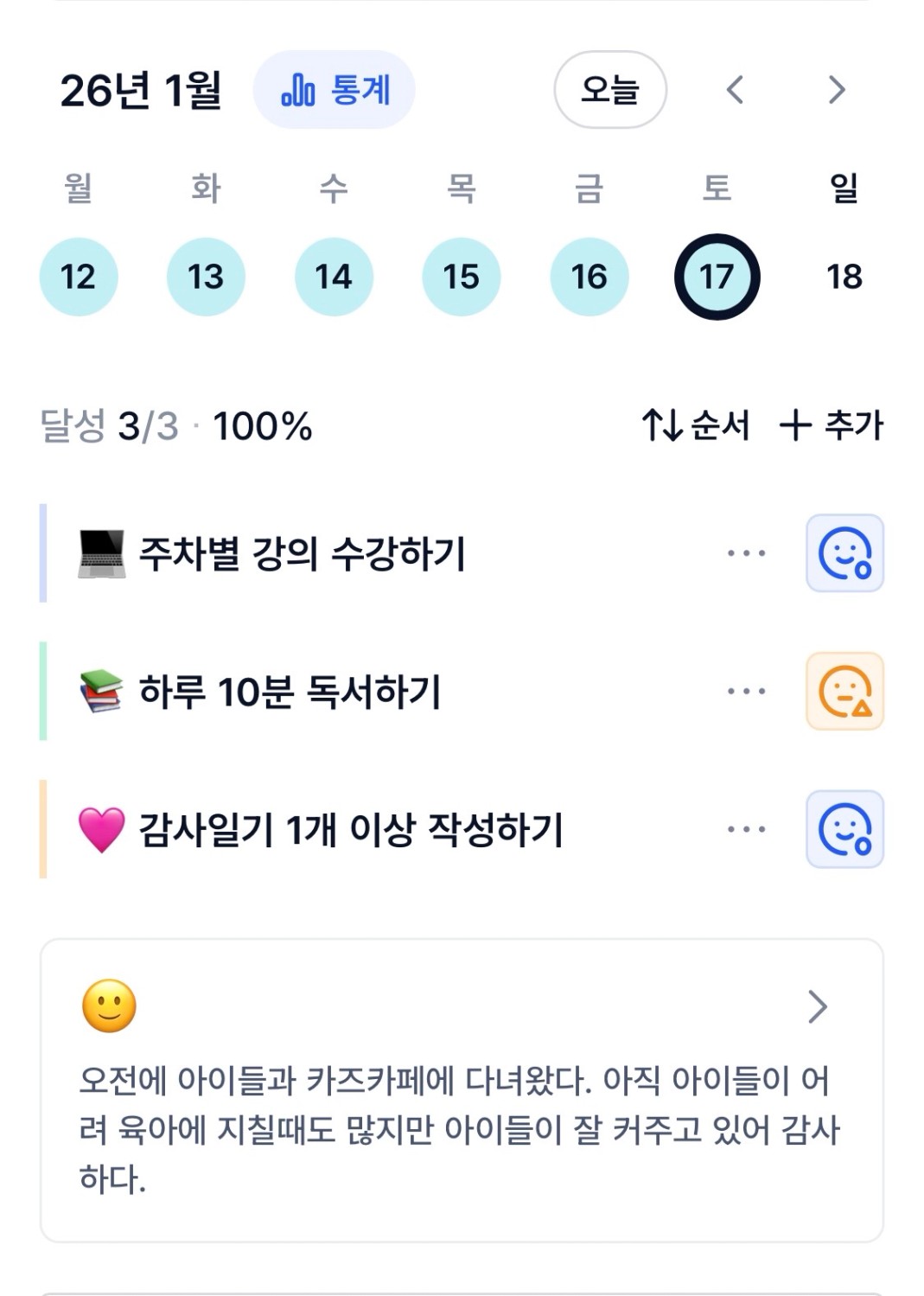Open more options for 감사일기 1개 이상 작성하기

tap(746, 829)
